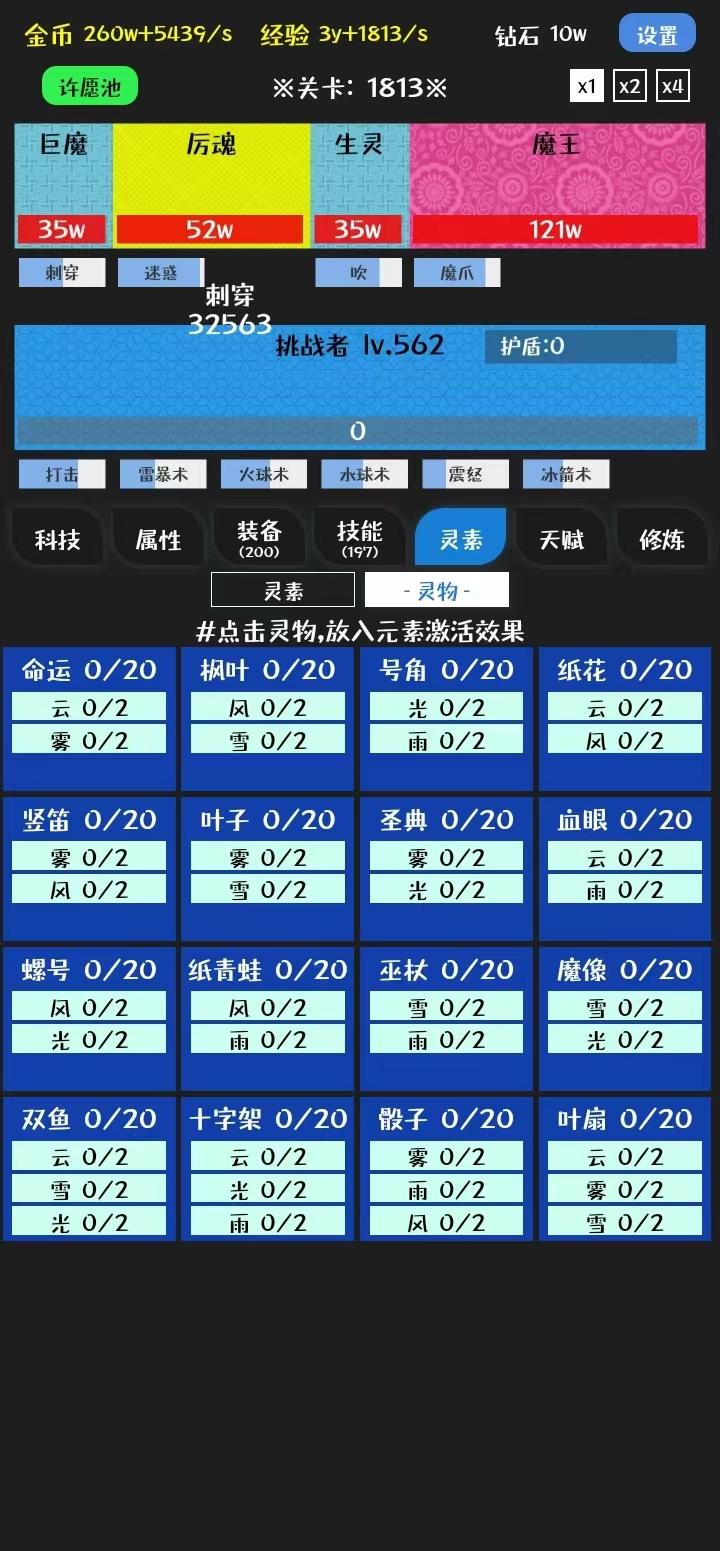Switch to the 修炼 cultivation tab
This screenshot has height=1551, width=720.
coord(662,539)
